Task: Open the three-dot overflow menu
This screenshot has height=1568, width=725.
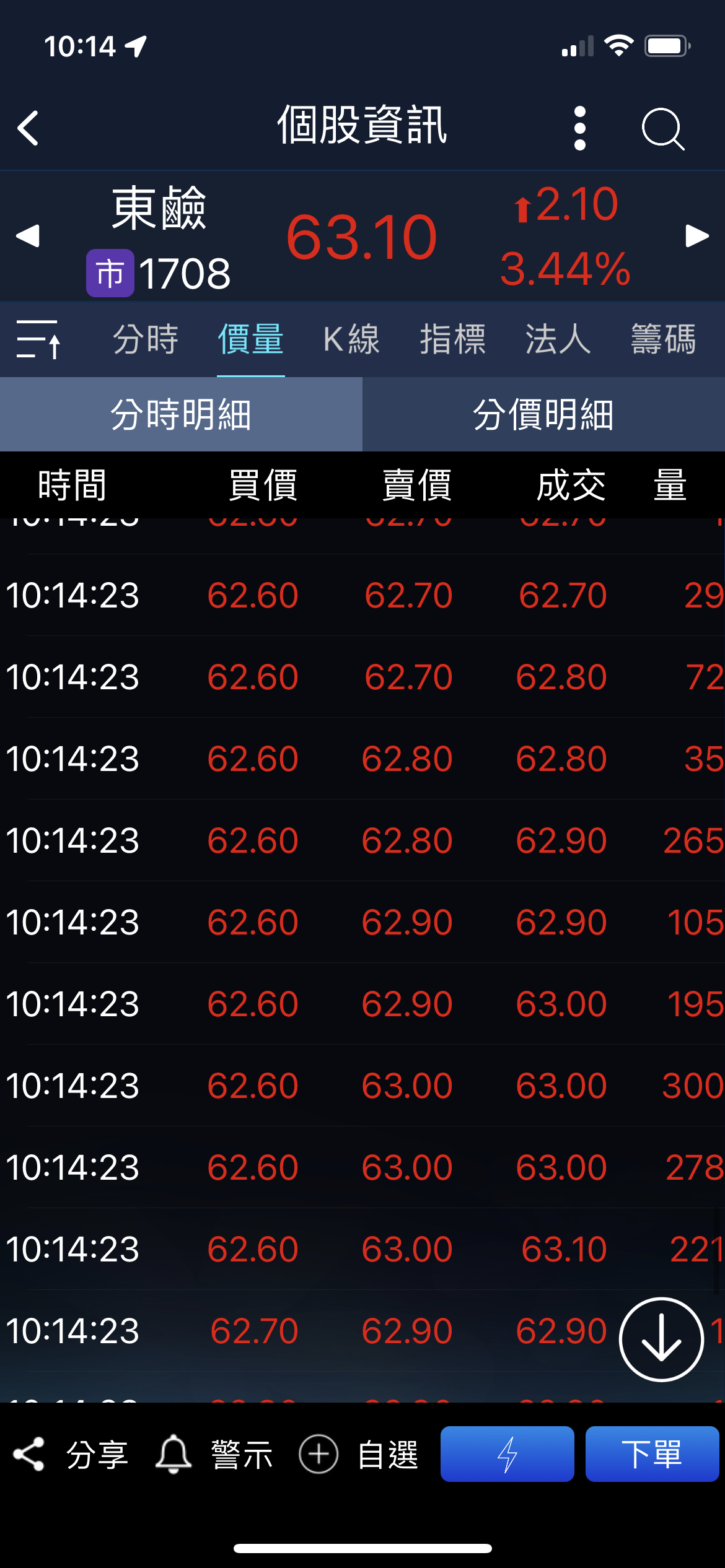Action: pyautogui.click(x=579, y=128)
